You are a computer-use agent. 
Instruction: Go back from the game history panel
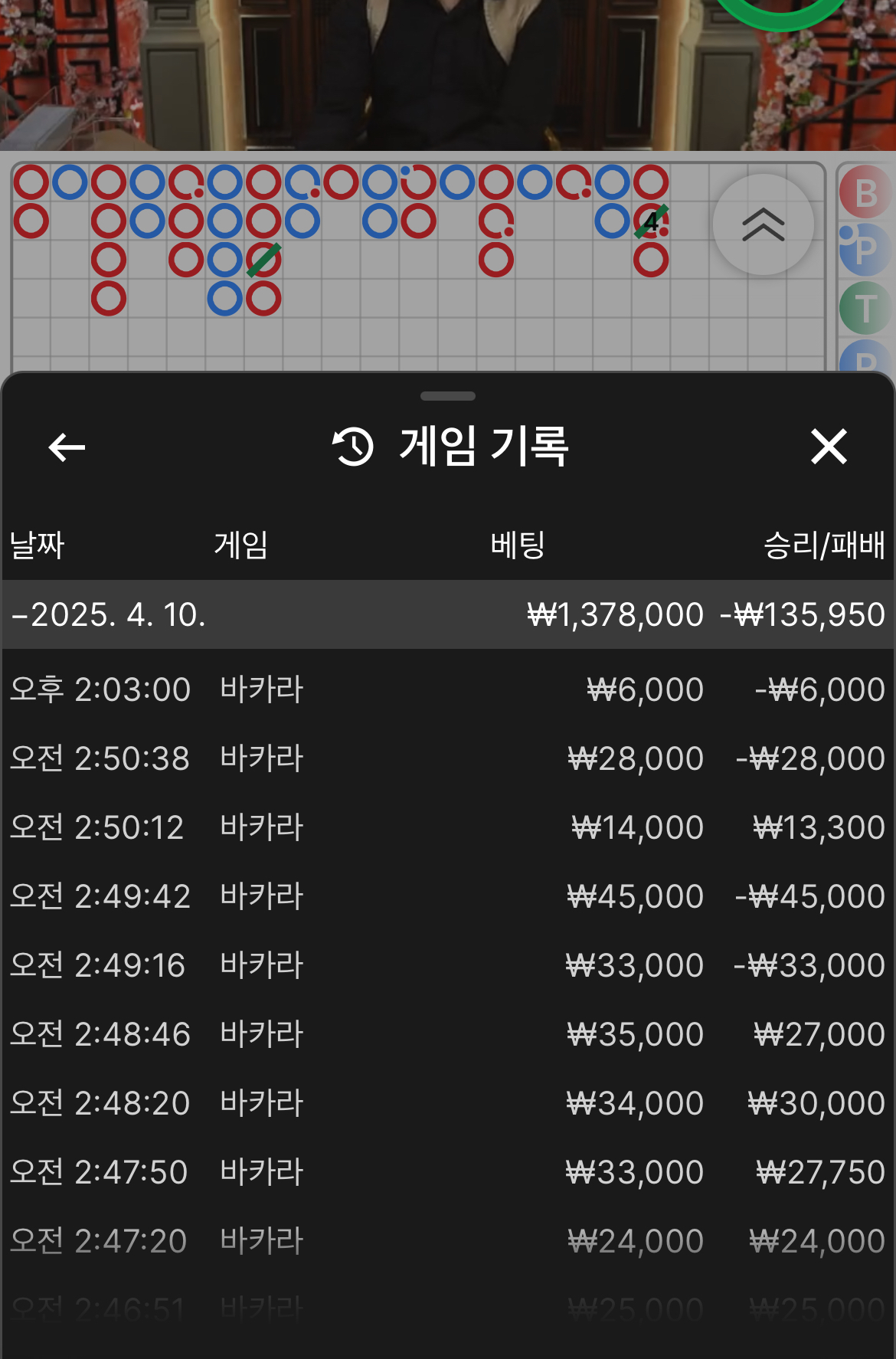click(67, 447)
